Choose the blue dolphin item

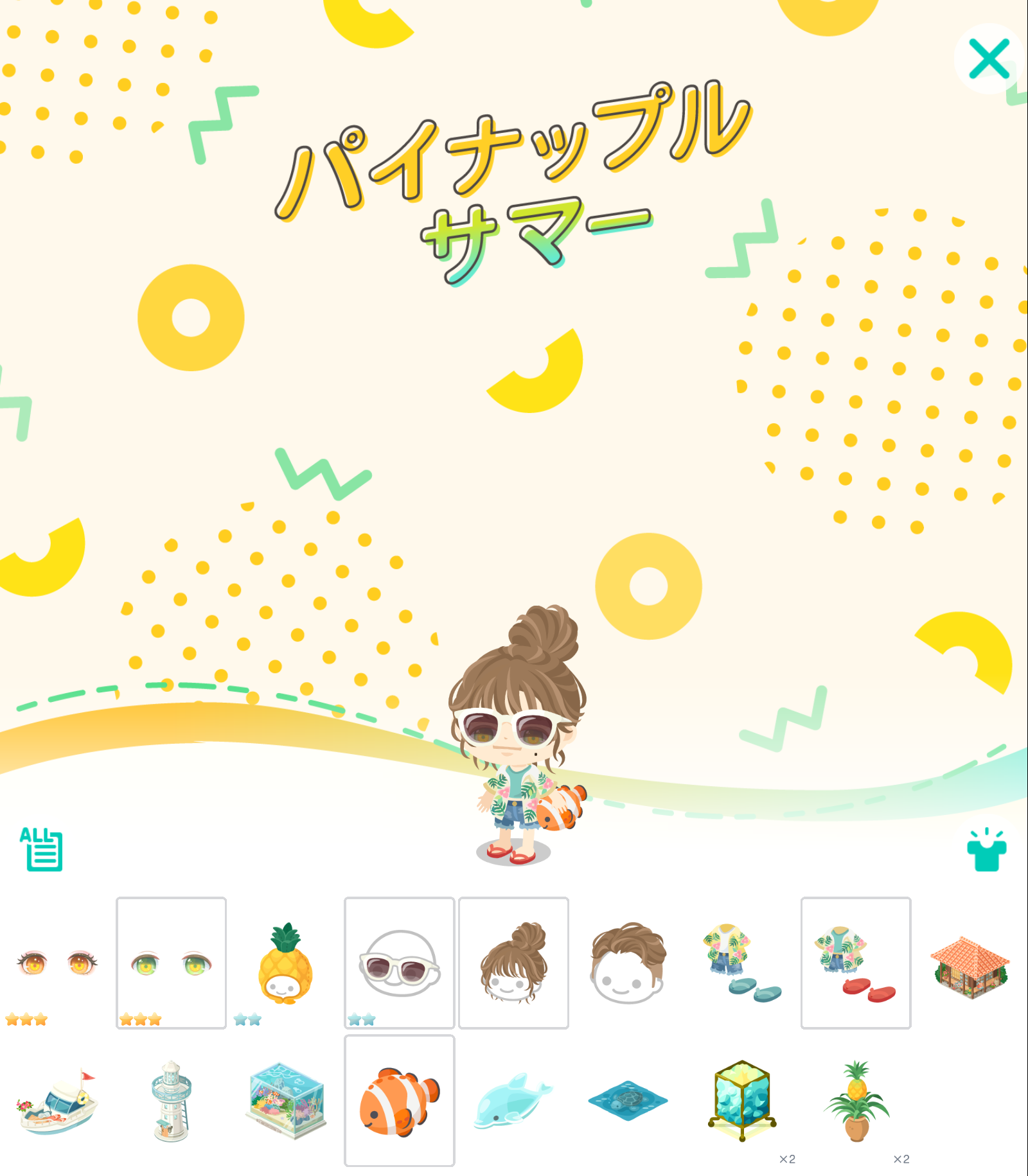pyautogui.click(x=513, y=1101)
